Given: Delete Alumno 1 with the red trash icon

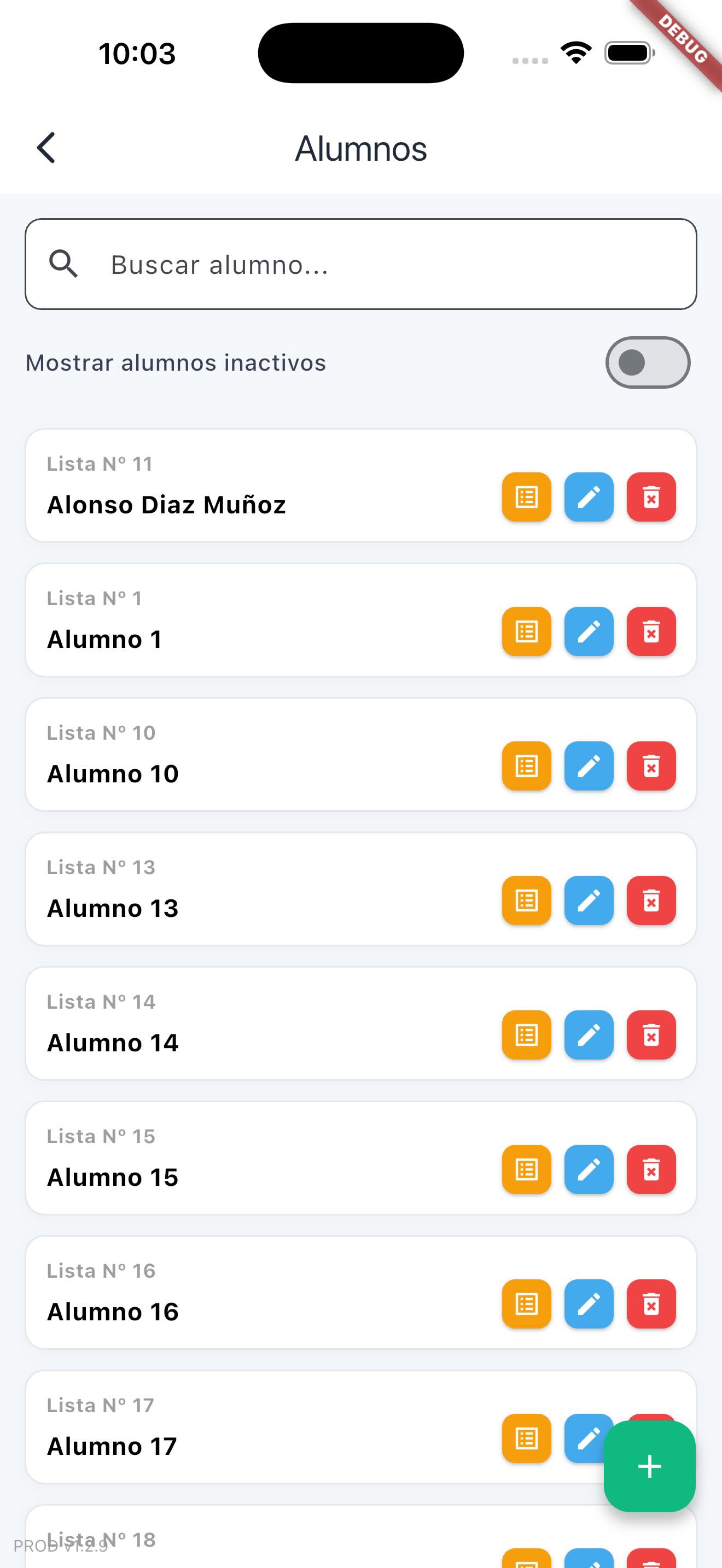Looking at the screenshot, I should pyautogui.click(x=651, y=633).
